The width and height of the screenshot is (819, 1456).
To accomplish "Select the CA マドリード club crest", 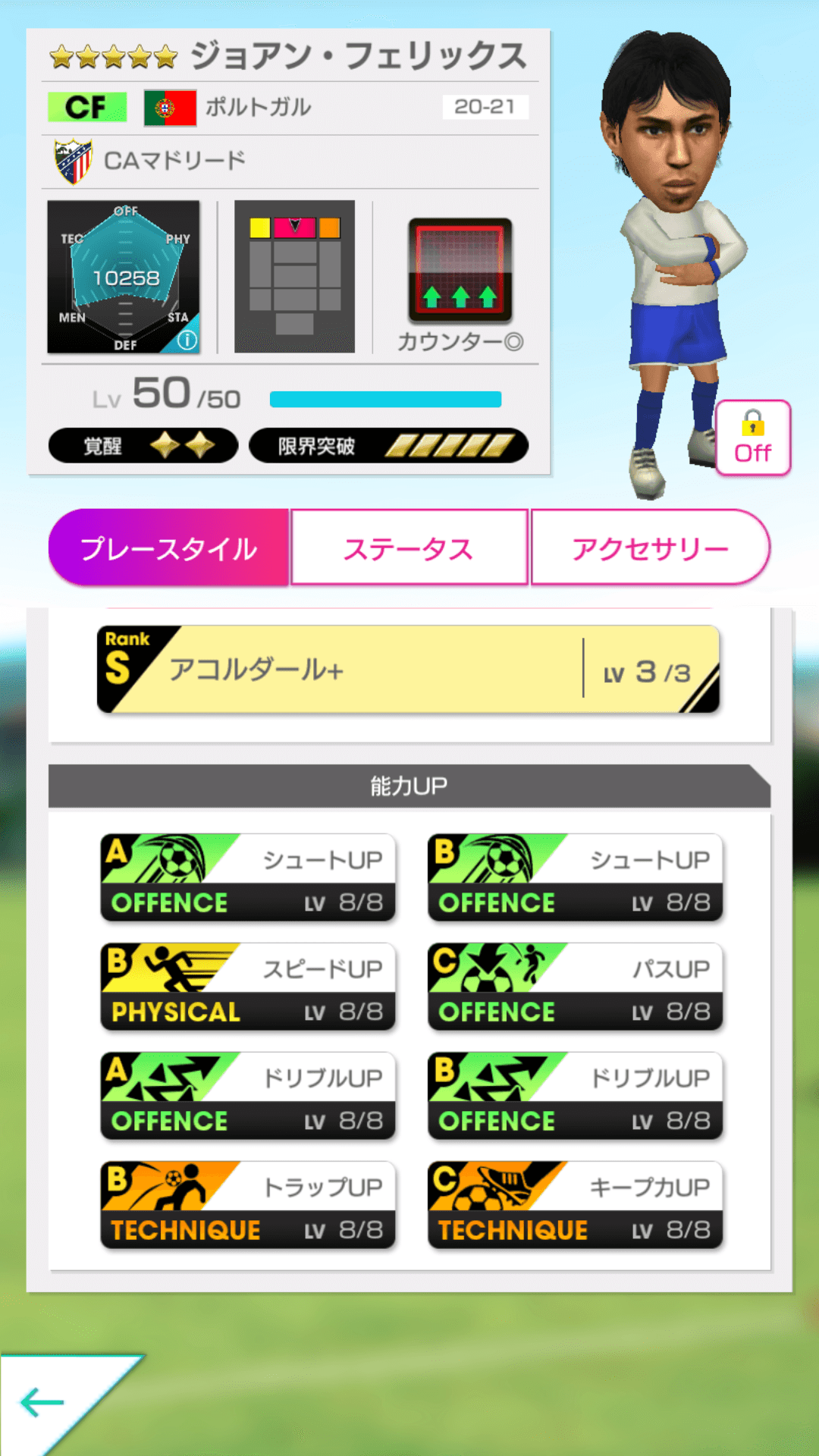I will (x=74, y=159).
